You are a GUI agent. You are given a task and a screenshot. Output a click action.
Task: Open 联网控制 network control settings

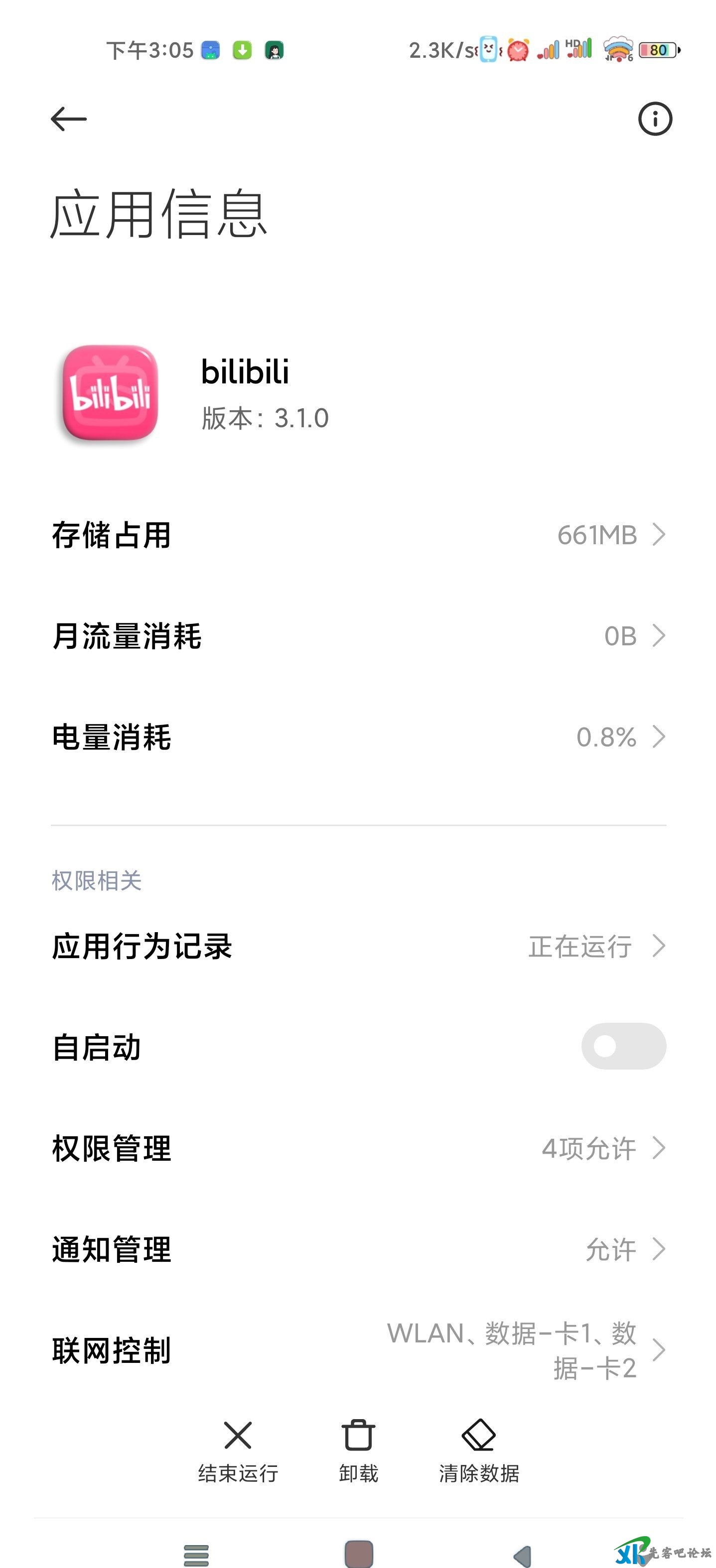coord(358,1351)
